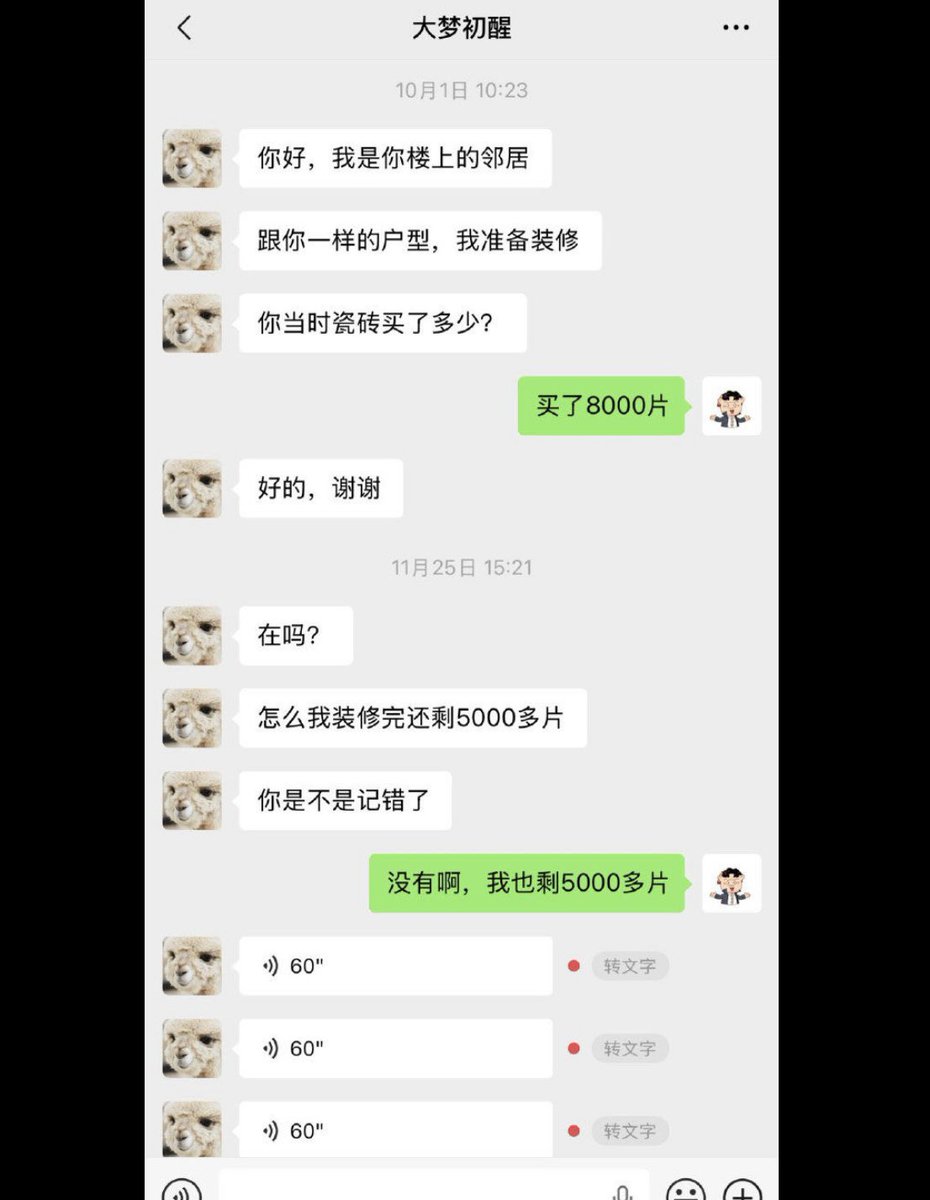Open the emoji sticker panel
The image size is (930, 1200).
[685, 1190]
